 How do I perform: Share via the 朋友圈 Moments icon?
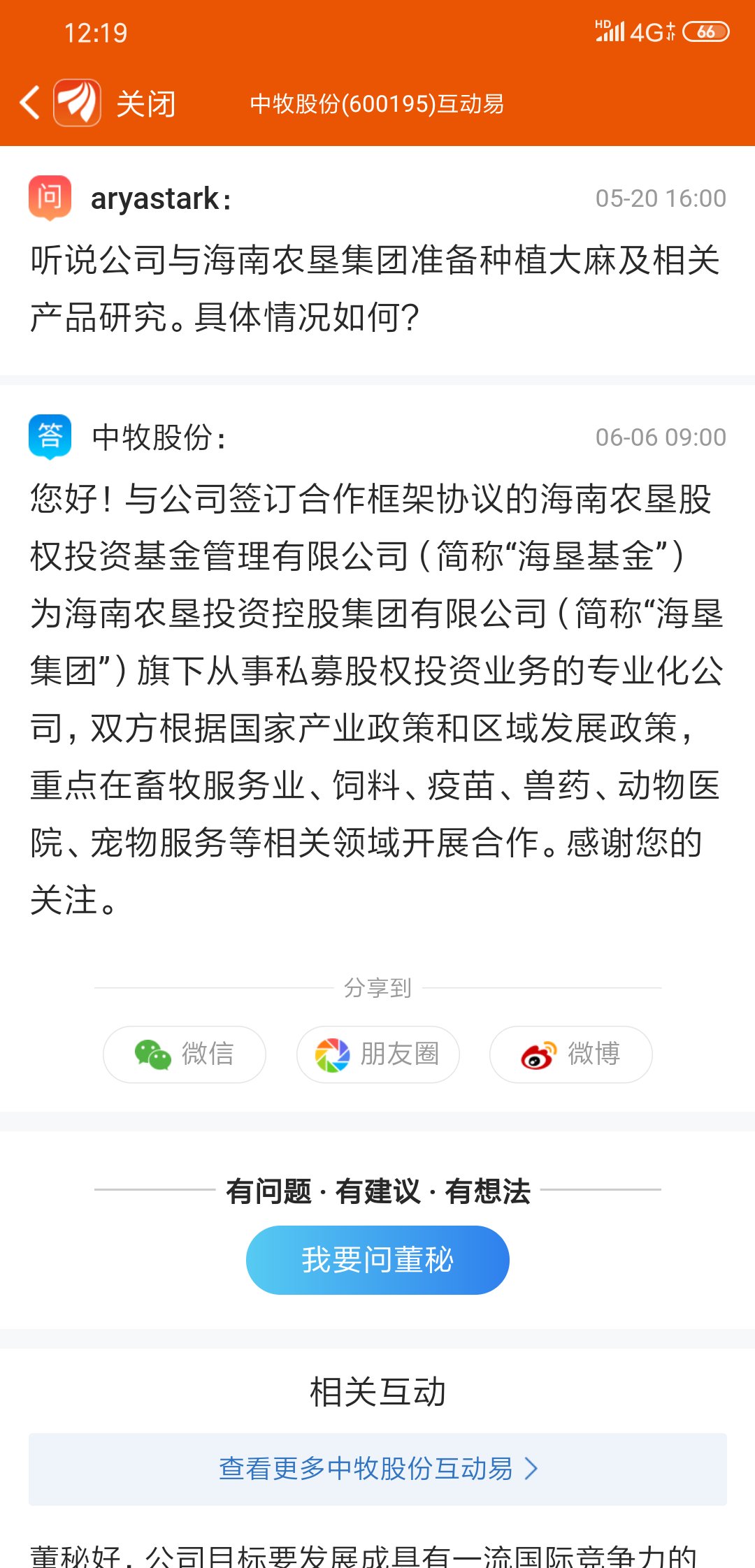[334, 1054]
